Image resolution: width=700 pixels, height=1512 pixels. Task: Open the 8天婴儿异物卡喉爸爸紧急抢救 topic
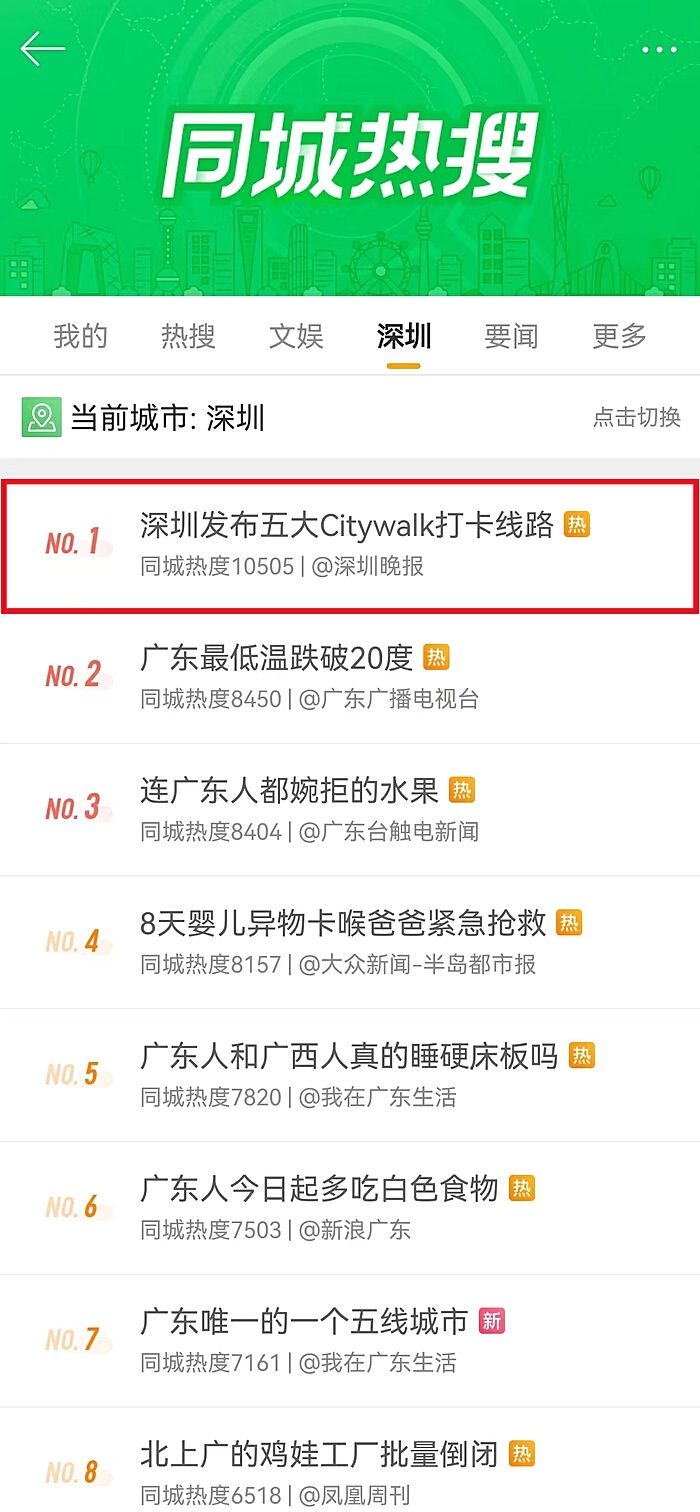click(343, 923)
